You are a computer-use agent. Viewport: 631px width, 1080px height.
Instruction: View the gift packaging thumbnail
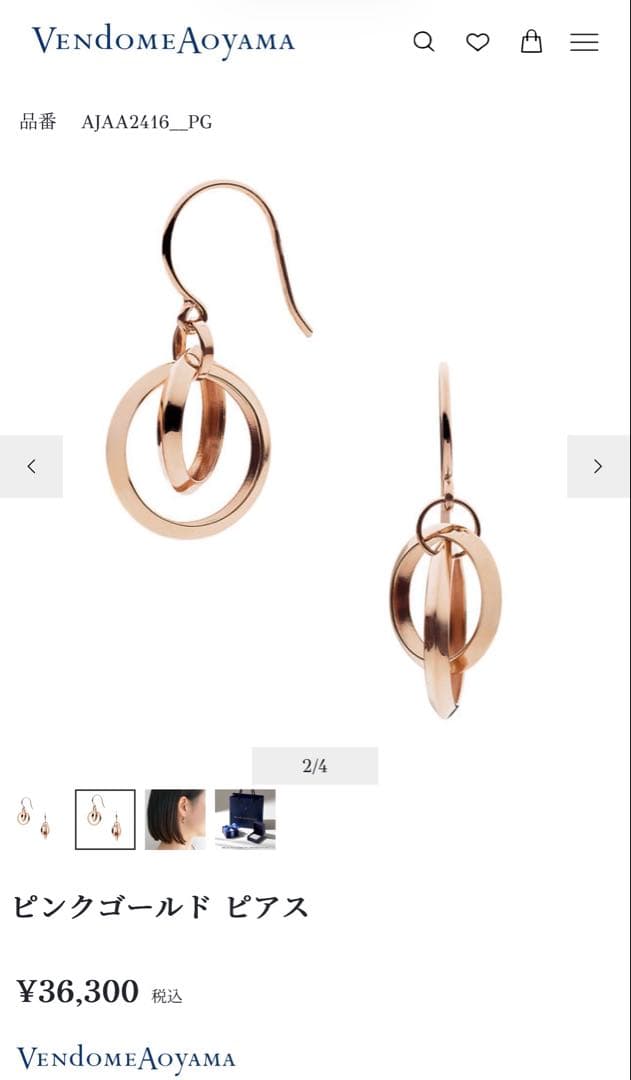[x=245, y=819]
